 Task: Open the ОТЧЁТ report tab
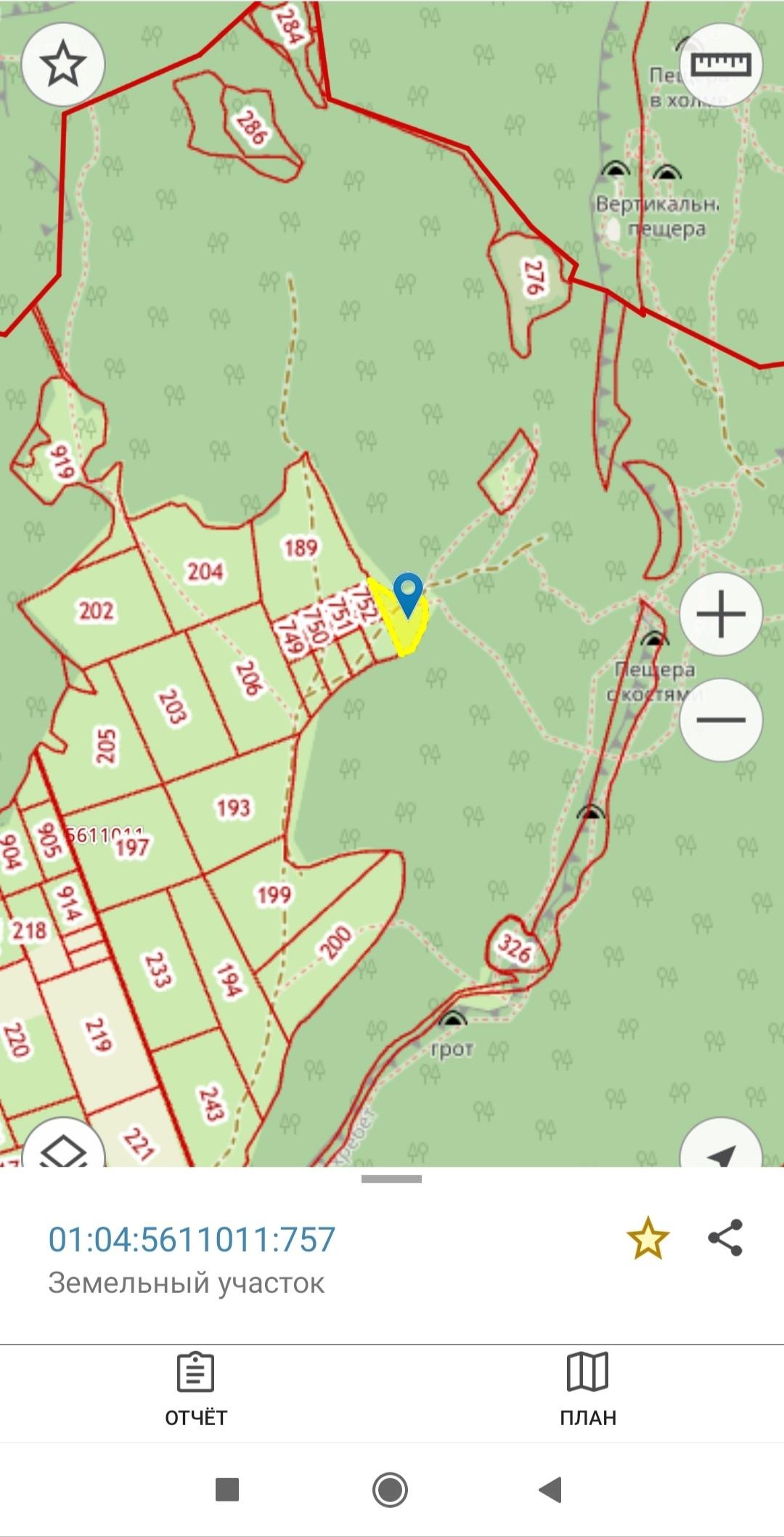pyautogui.click(x=196, y=1389)
